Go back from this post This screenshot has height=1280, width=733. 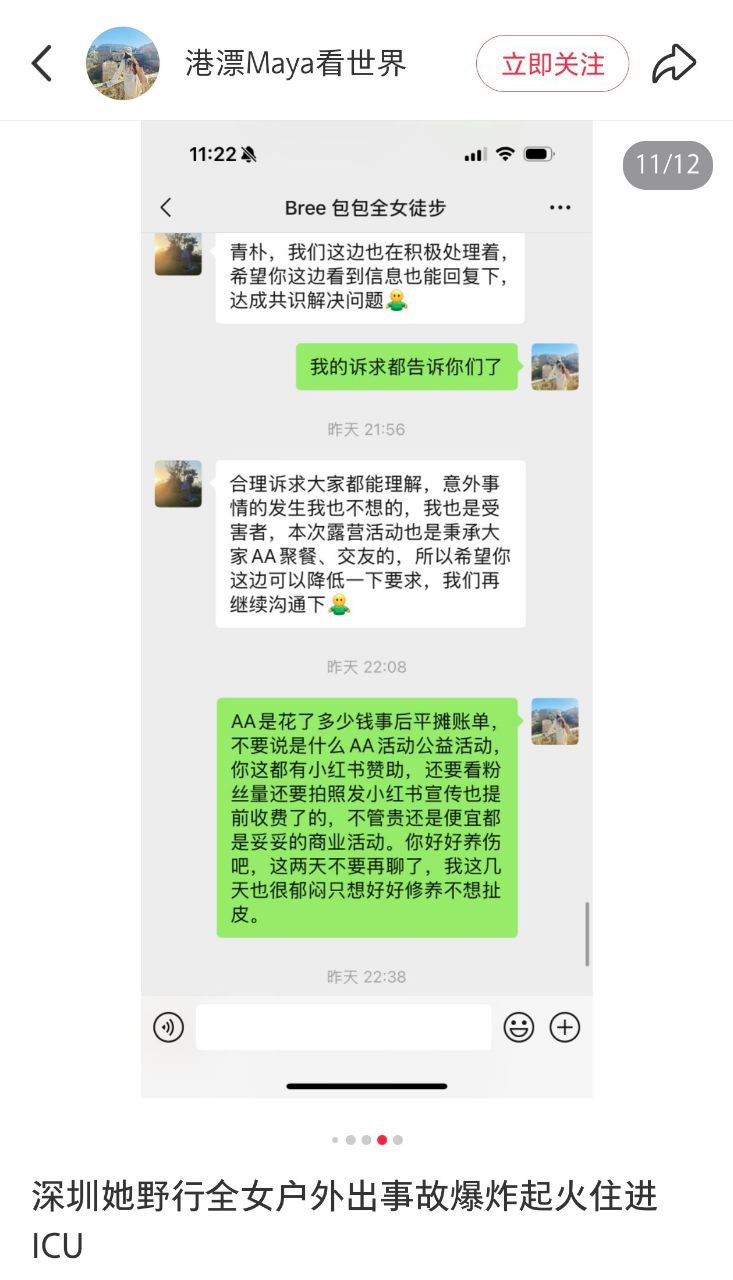click(41, 64)
